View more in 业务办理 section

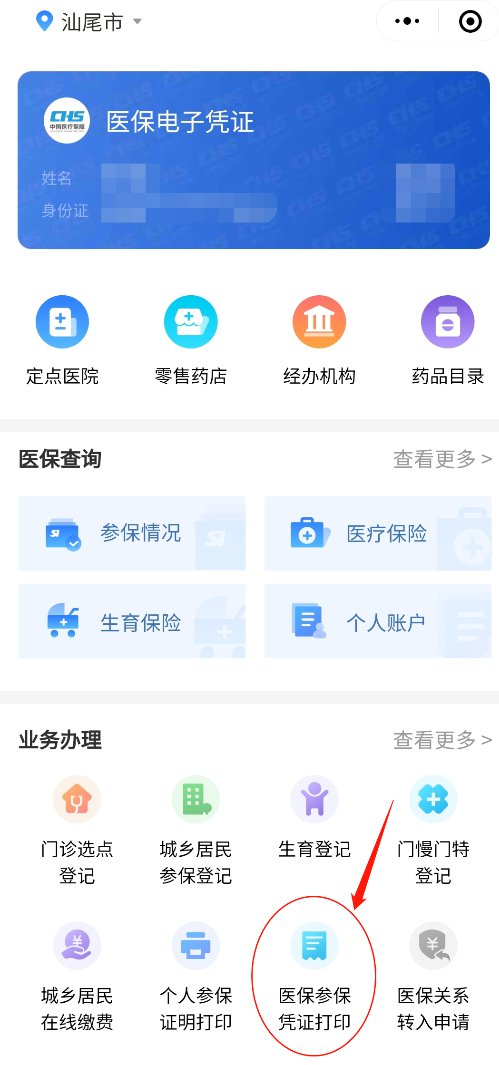coord(442,740)
